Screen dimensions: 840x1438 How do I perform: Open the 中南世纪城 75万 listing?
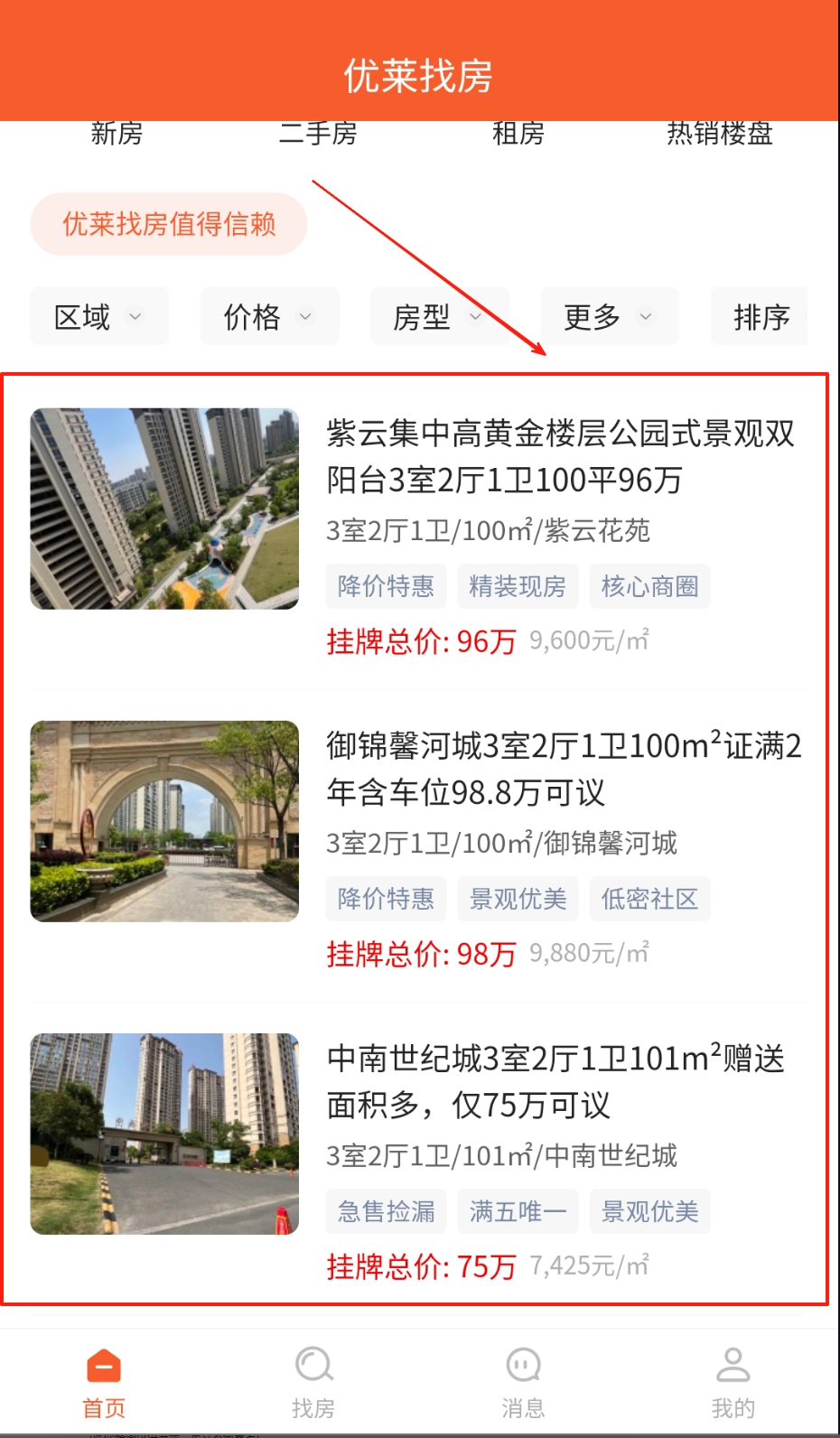click(555, 1081)
